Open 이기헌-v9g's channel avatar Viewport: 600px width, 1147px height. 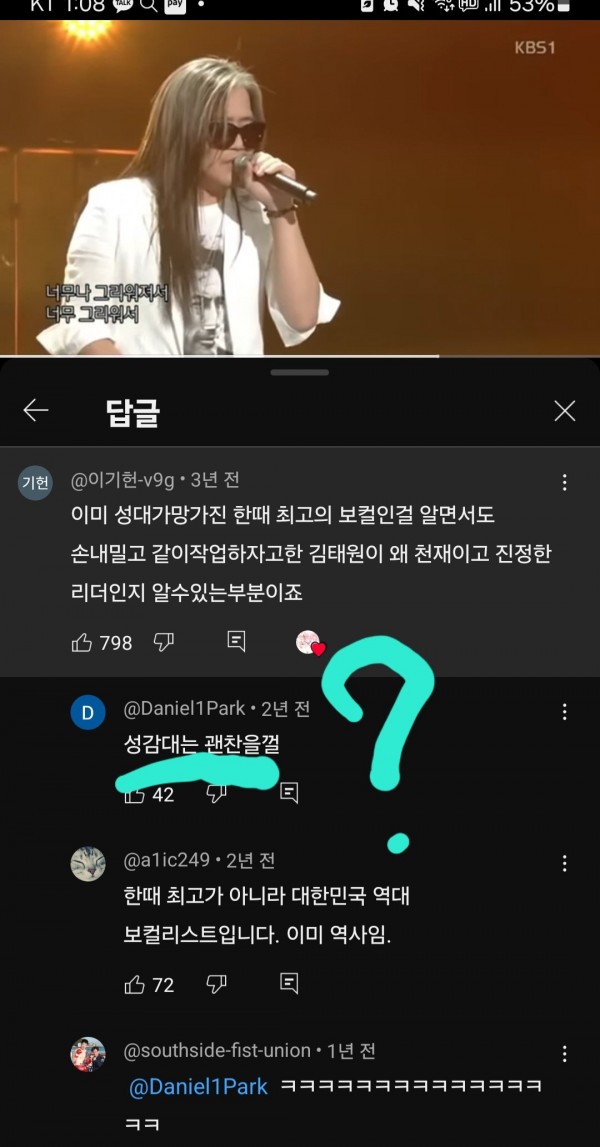tap(36, 483)
